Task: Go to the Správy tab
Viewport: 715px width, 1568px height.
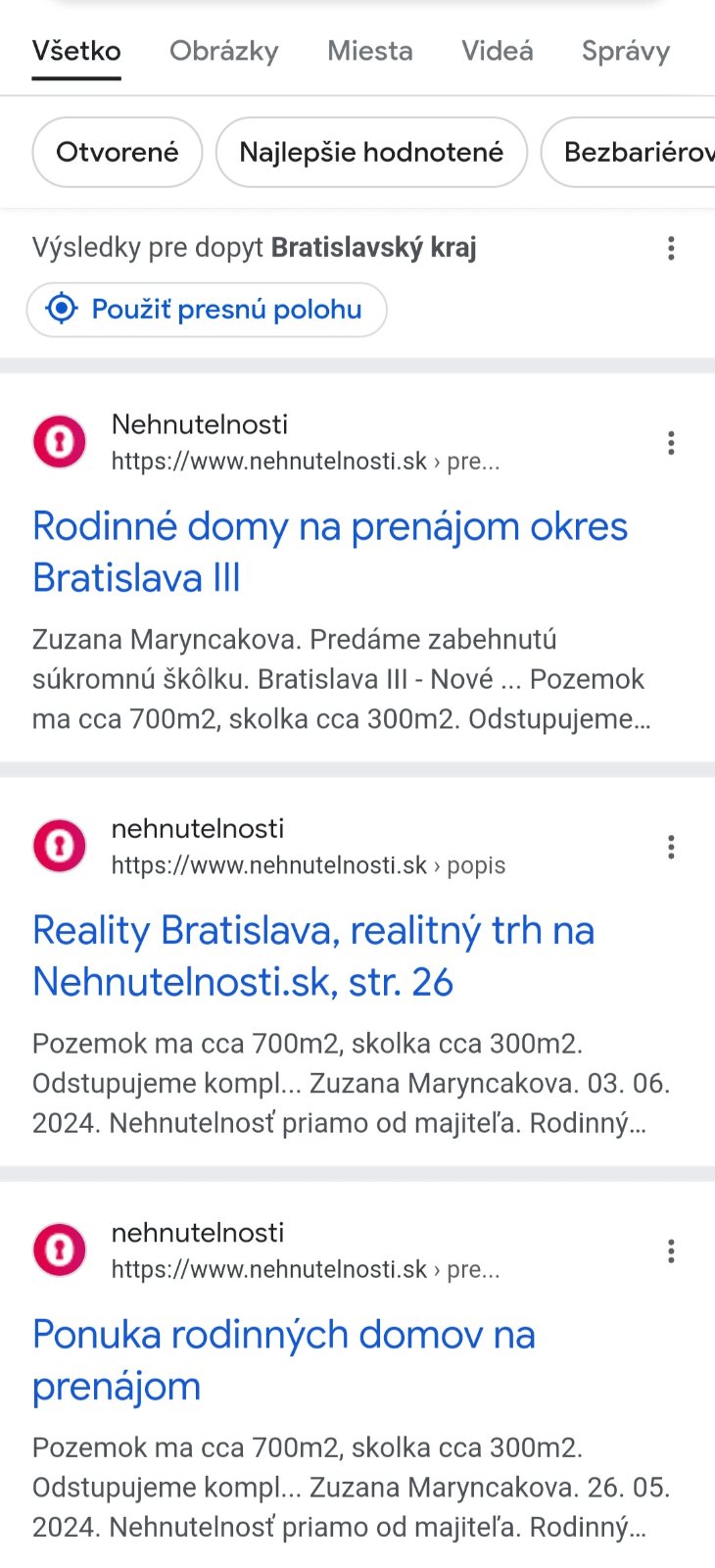Action: pyautogui.click(x=625, y=51)
